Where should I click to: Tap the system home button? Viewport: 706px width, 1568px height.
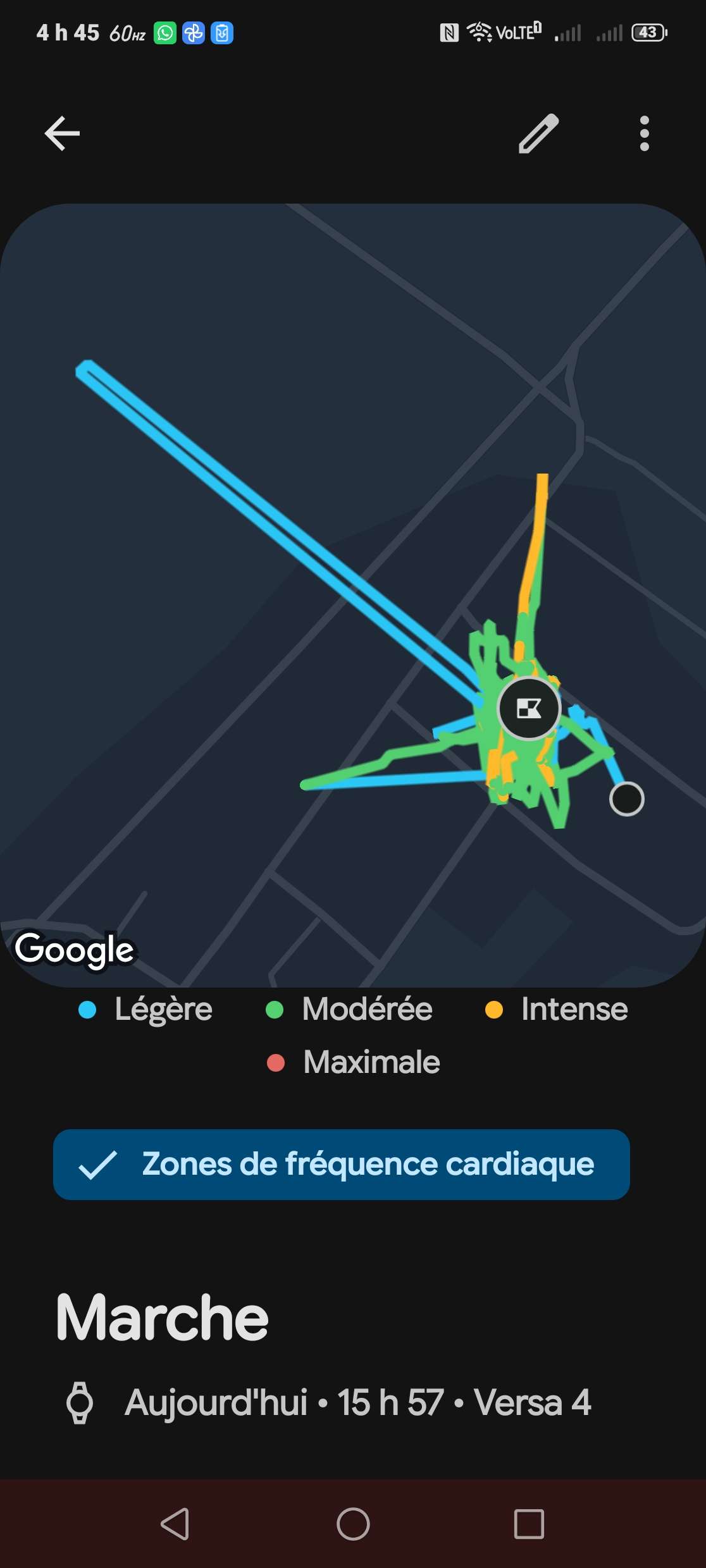(x=353, y=1524)
